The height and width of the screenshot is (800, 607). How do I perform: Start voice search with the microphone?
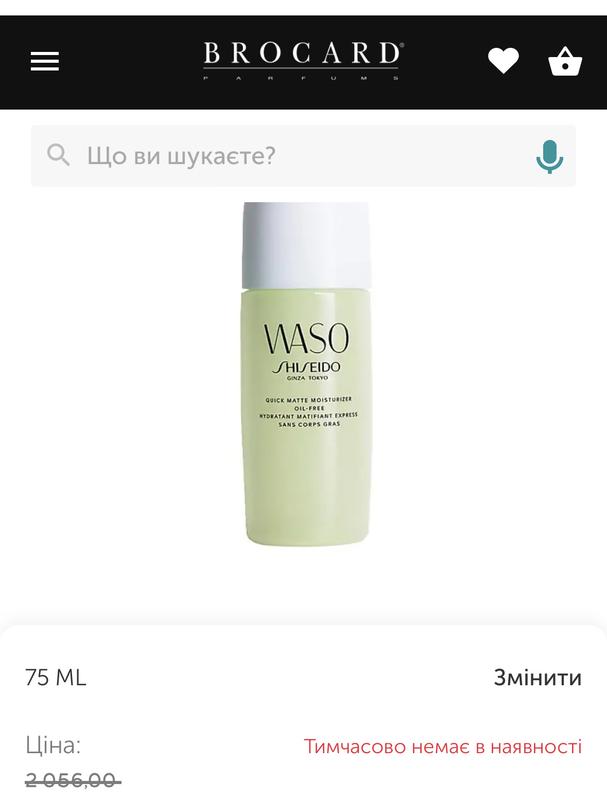pos(549,156)
